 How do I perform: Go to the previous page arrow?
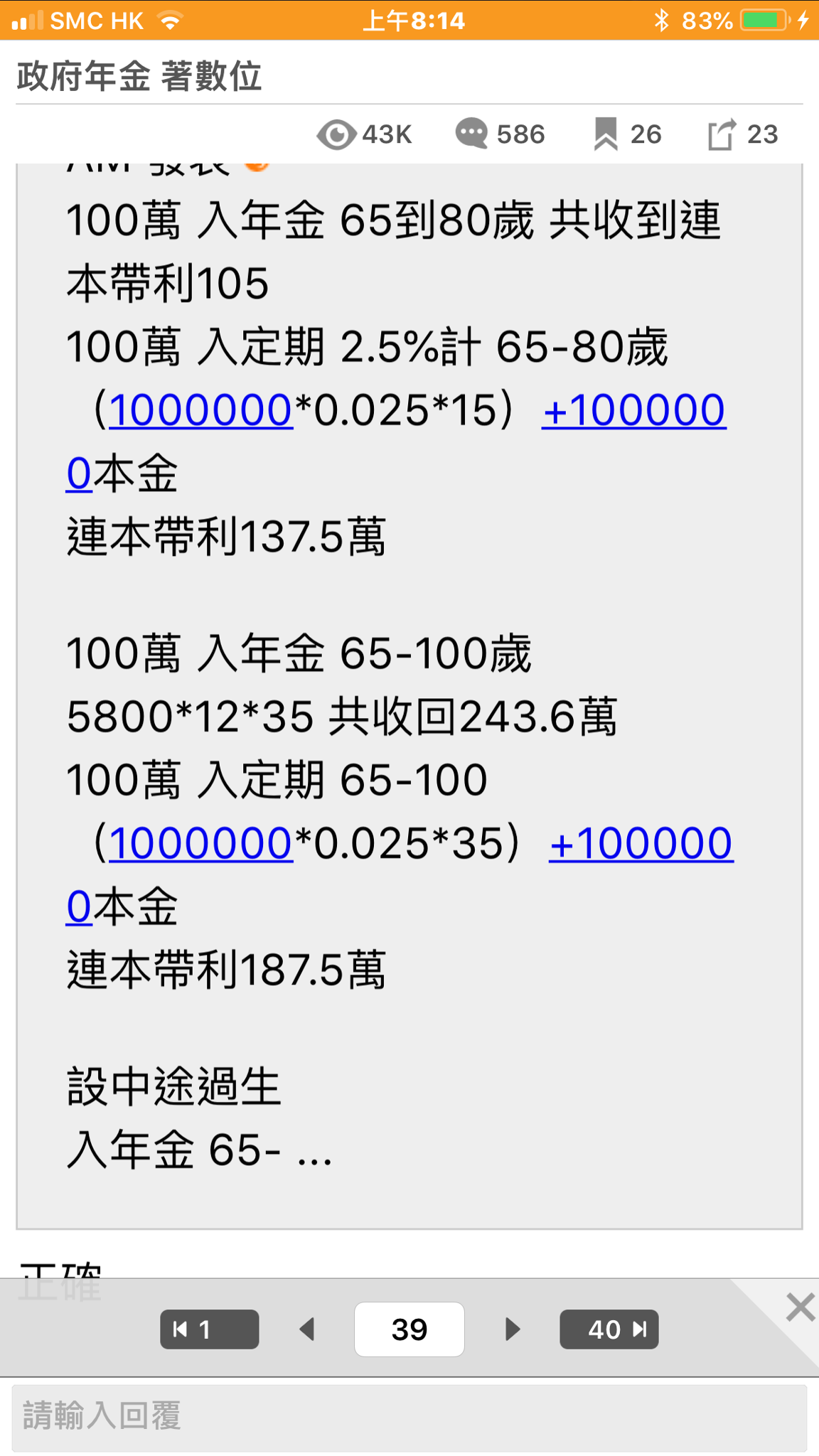307,1329
